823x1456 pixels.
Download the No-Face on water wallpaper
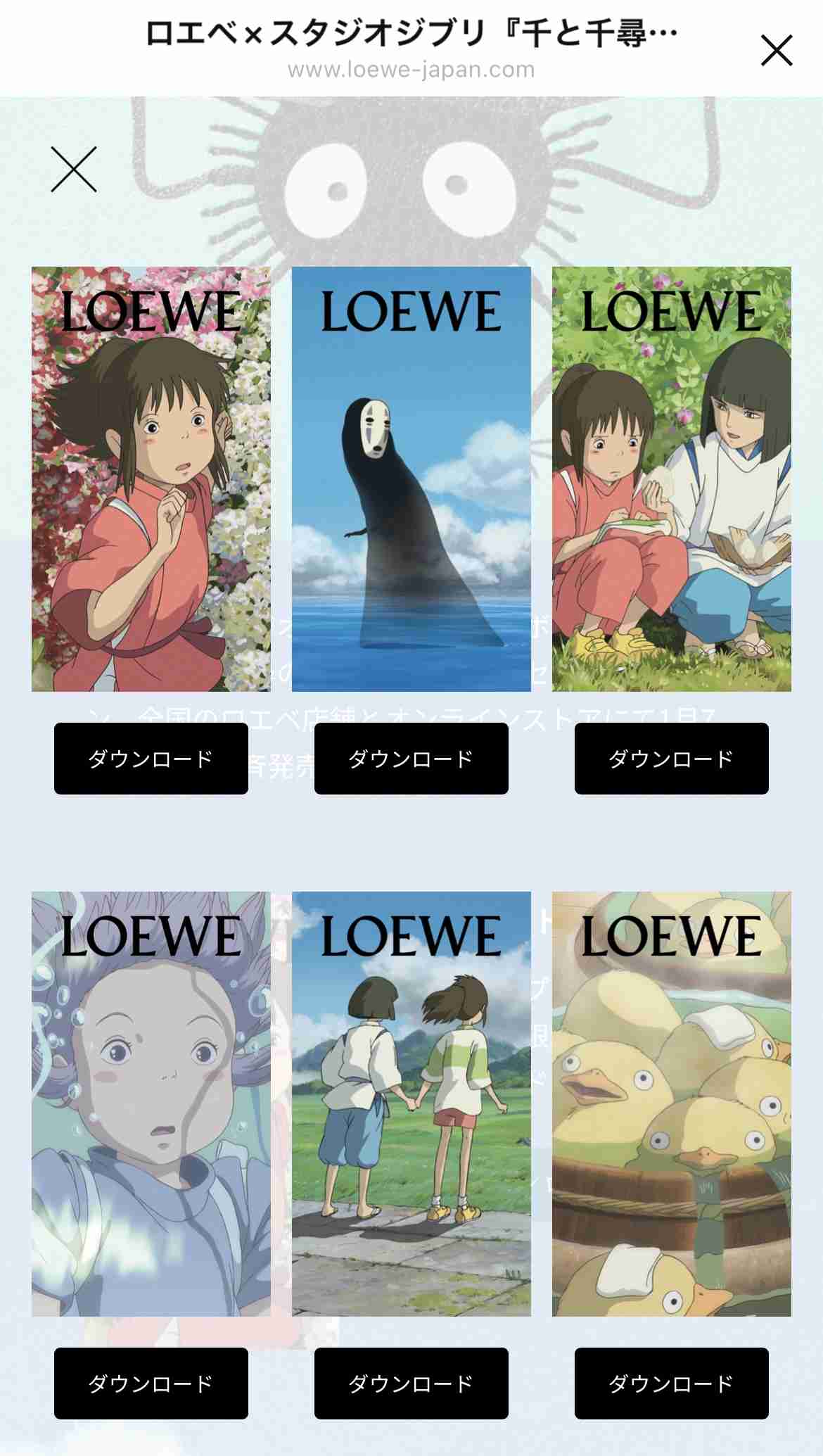[412, 759]
